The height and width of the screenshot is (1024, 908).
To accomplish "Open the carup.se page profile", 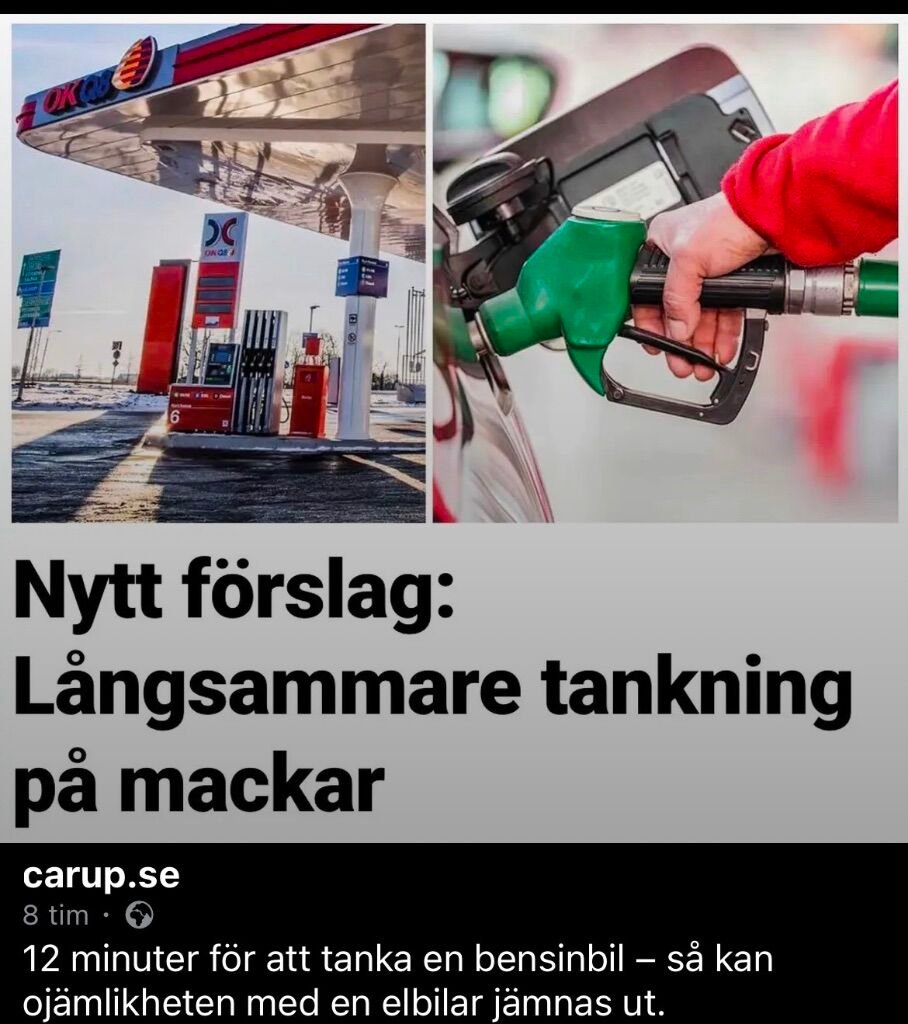I will pos(101,876).
